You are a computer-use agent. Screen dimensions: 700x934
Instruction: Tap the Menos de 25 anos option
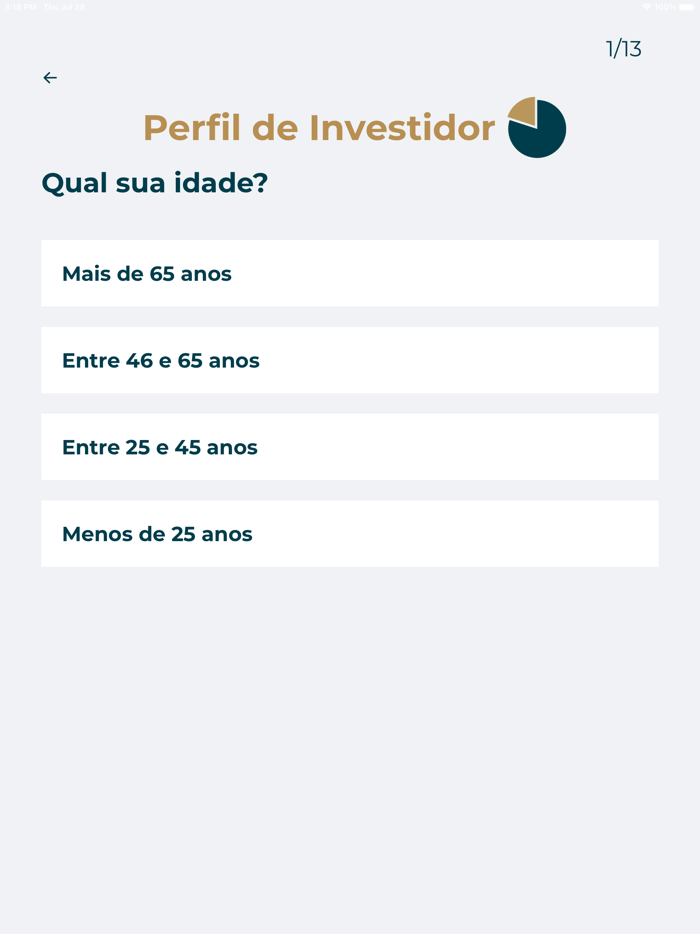(x=349, y=534)
